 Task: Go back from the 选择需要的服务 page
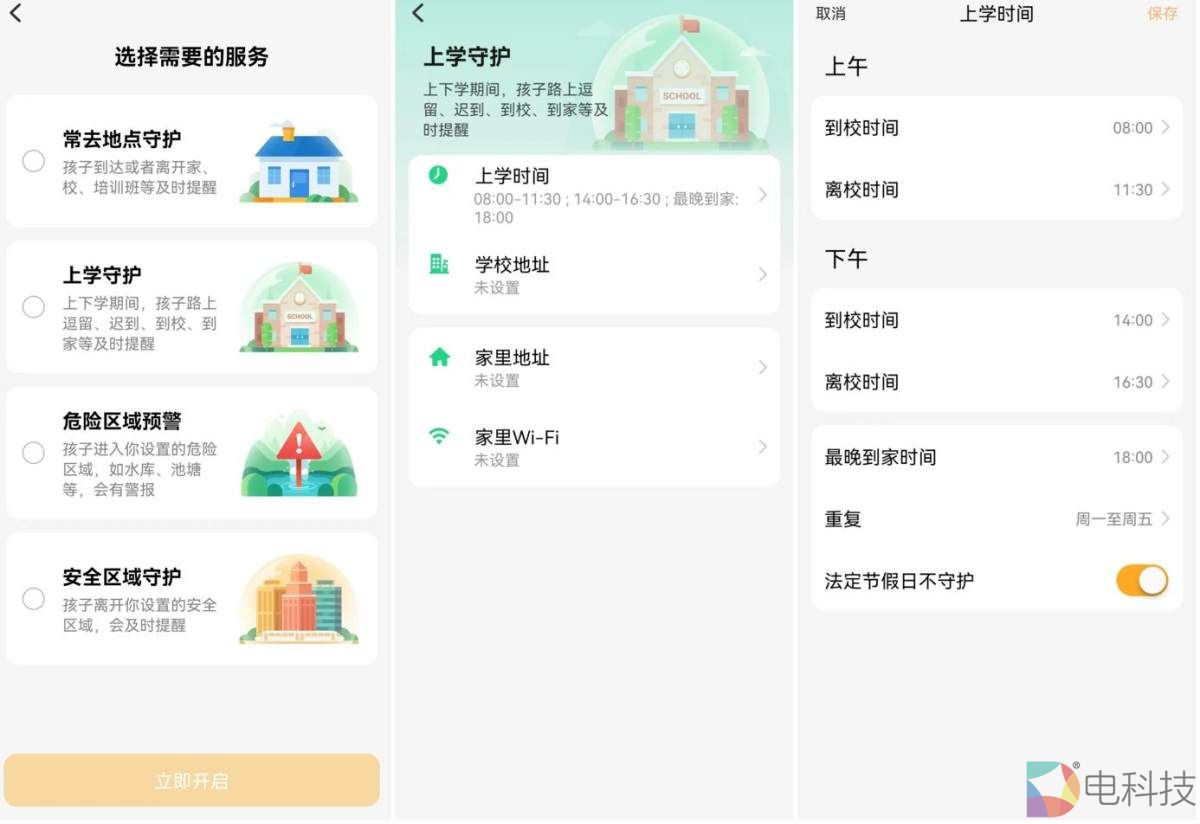click(x=16, y=14)
